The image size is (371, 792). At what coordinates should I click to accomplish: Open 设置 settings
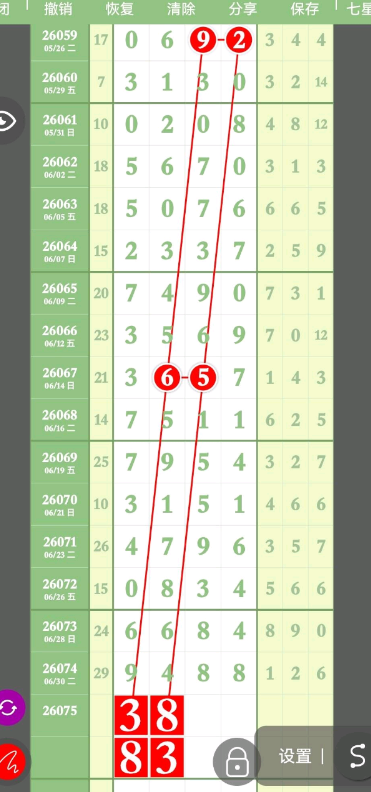click(x=295, y=756)
